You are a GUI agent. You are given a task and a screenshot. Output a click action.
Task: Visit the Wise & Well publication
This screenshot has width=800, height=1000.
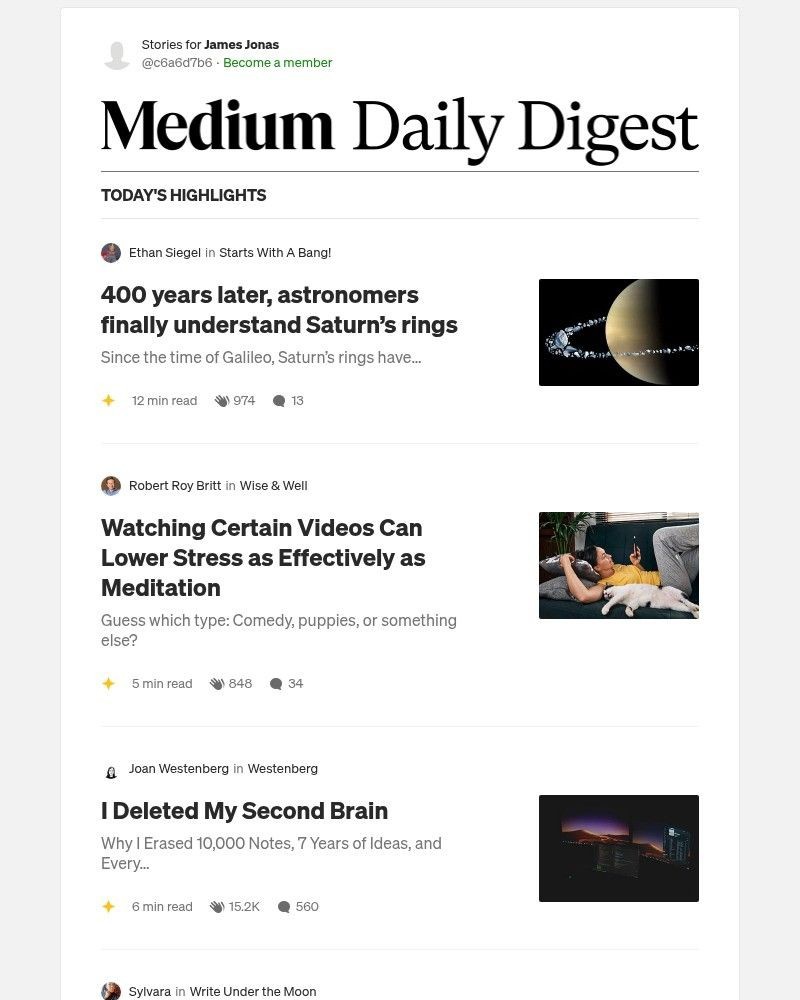click(273, 486)
